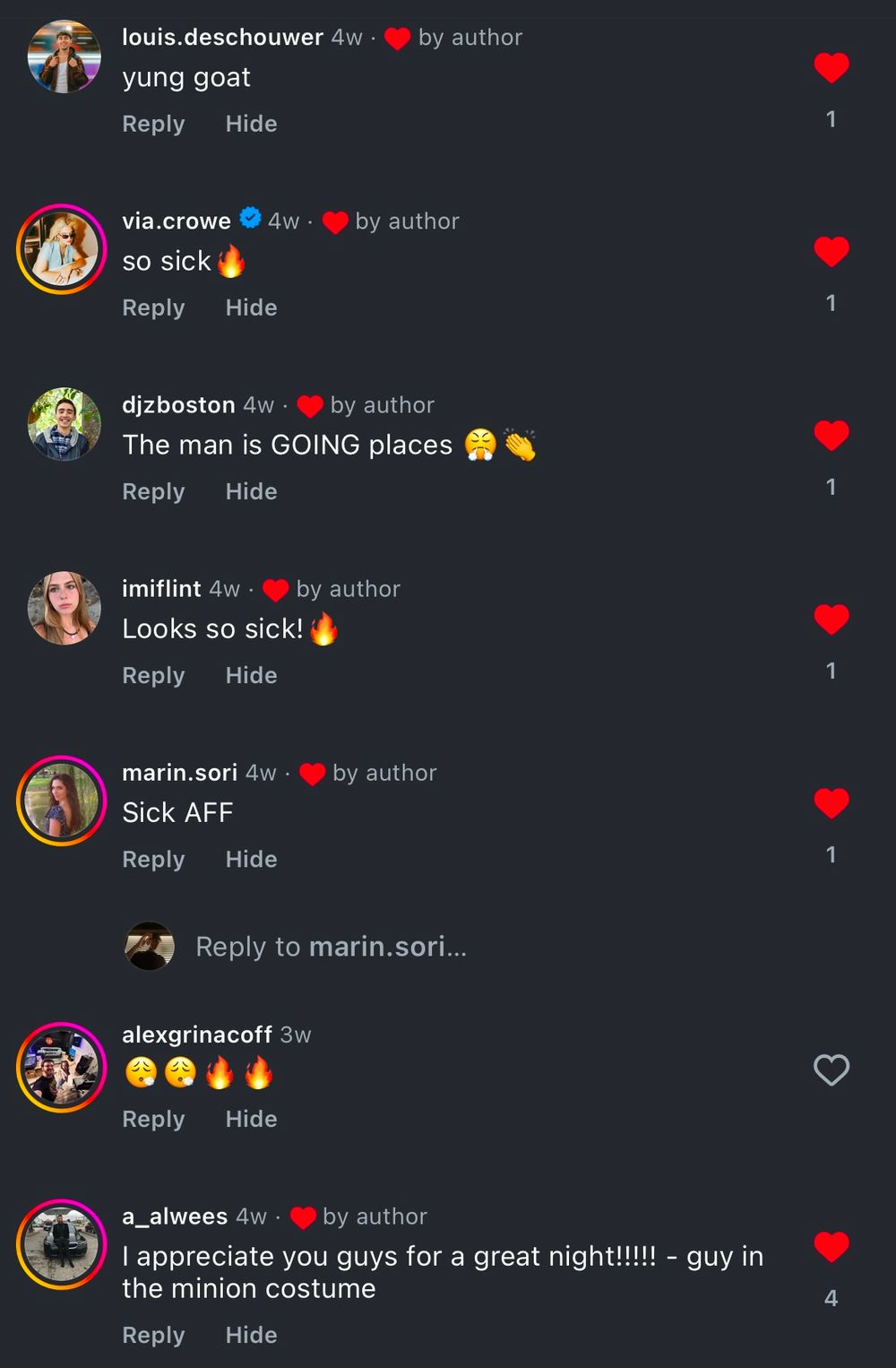Unlike a_alwees's comment
This screenshot has width=896, height=1368.
(x=831, y=1247)
